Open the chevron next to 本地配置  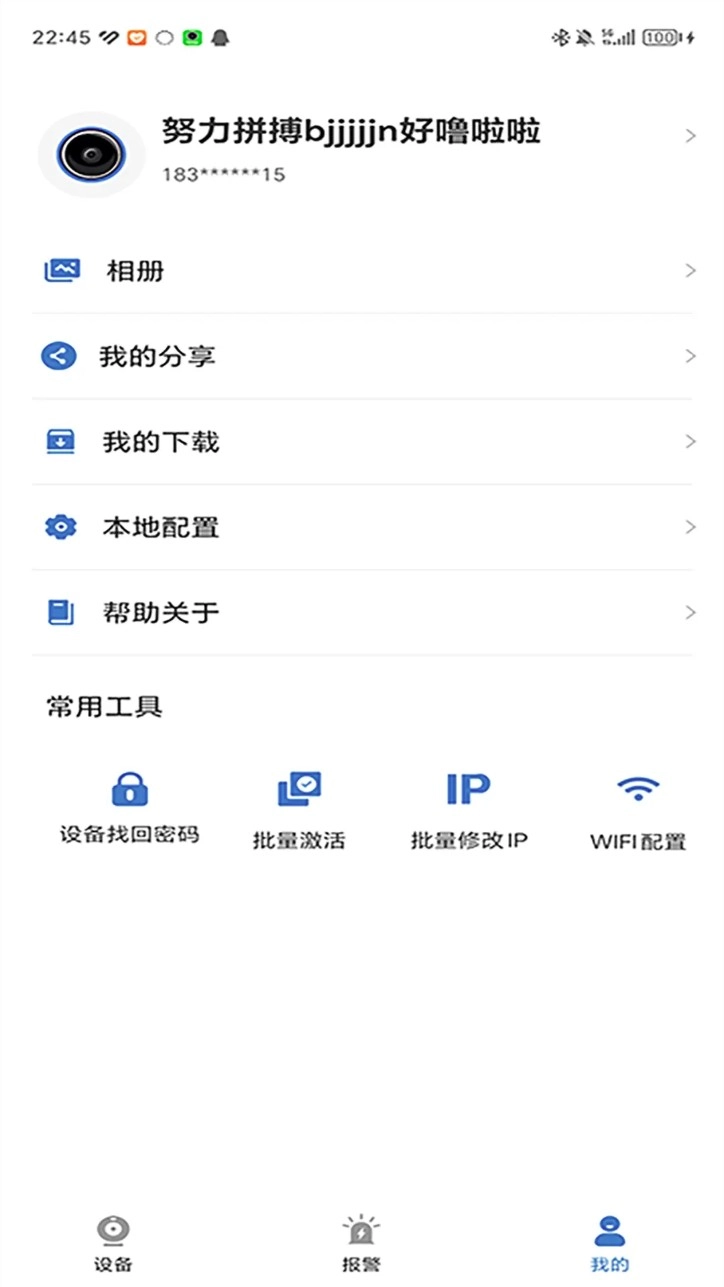coord(690,527)
